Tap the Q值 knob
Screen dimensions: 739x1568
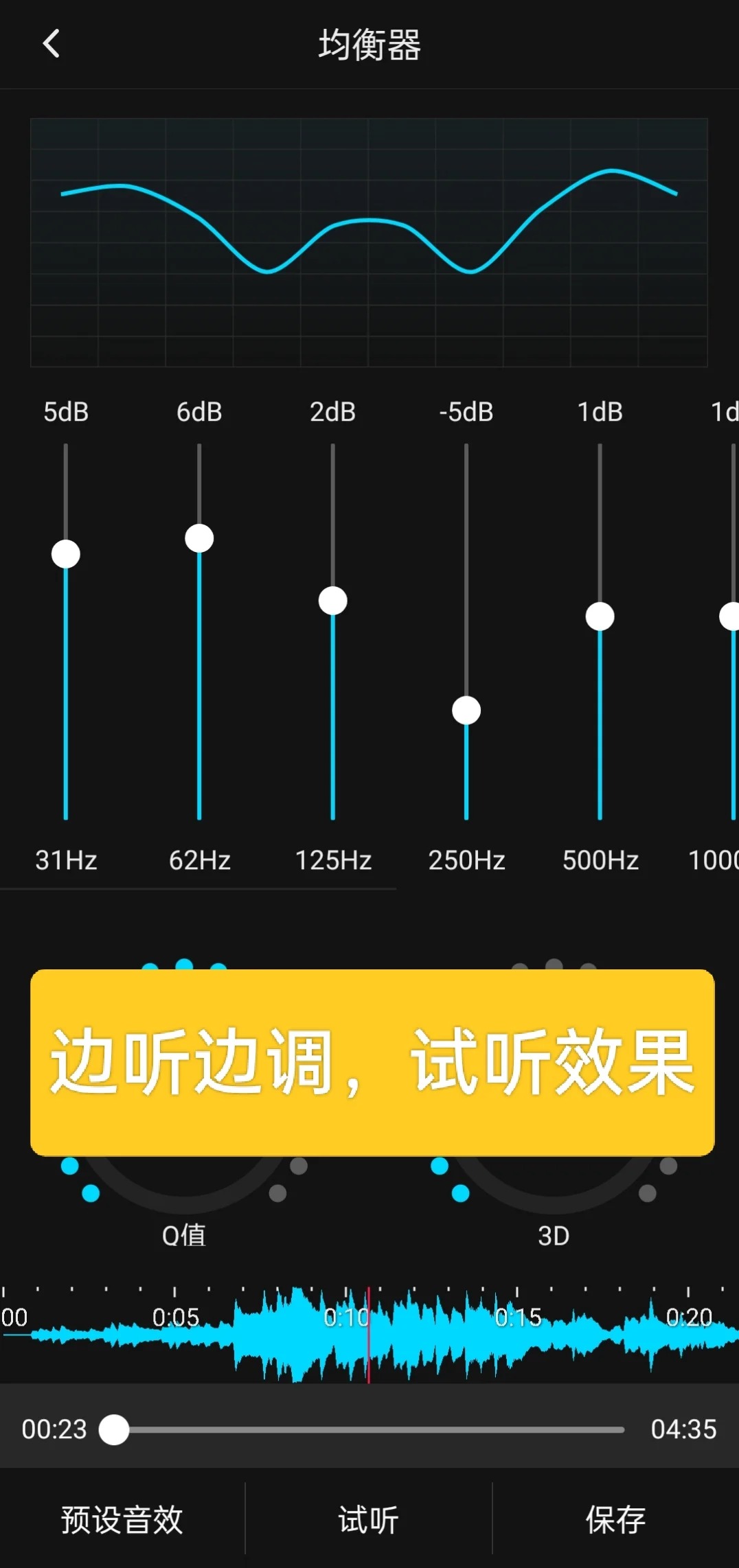pos(184,1085)
